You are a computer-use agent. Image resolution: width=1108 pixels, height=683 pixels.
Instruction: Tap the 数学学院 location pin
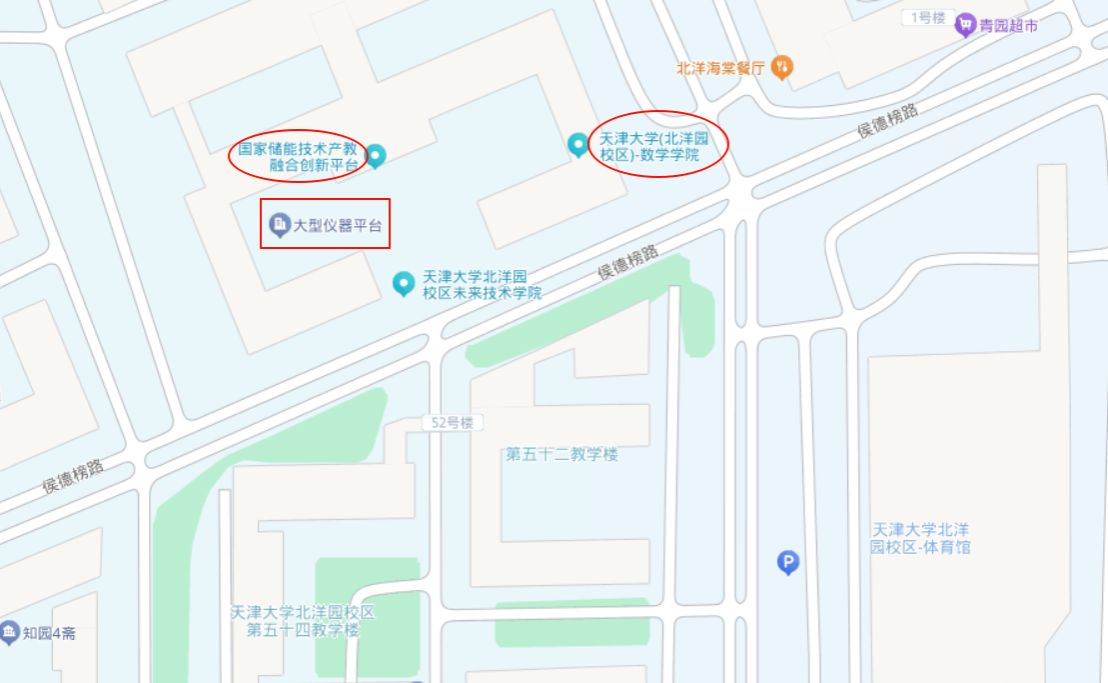[578, 145]
